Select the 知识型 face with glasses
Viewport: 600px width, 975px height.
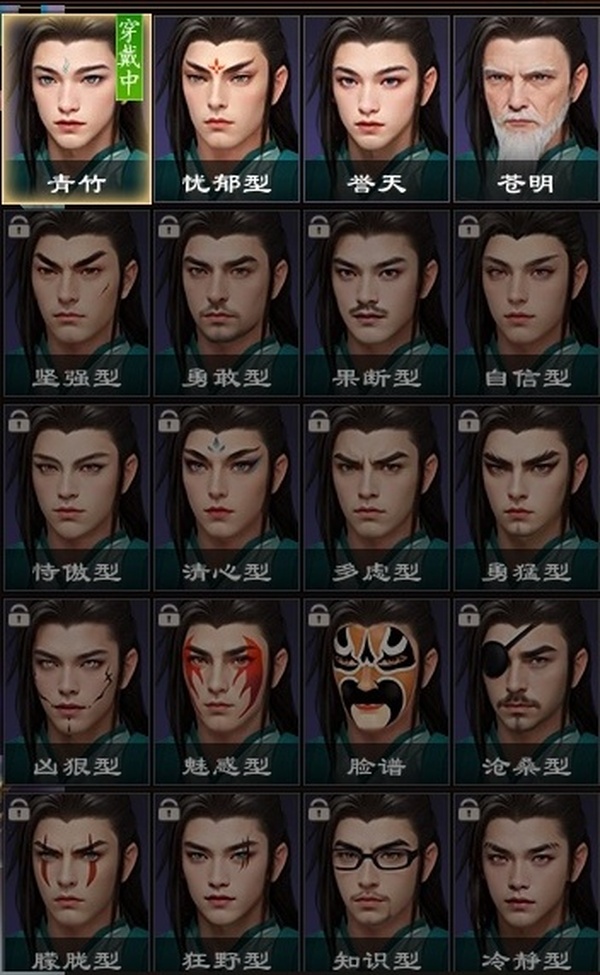pos(377,880)
